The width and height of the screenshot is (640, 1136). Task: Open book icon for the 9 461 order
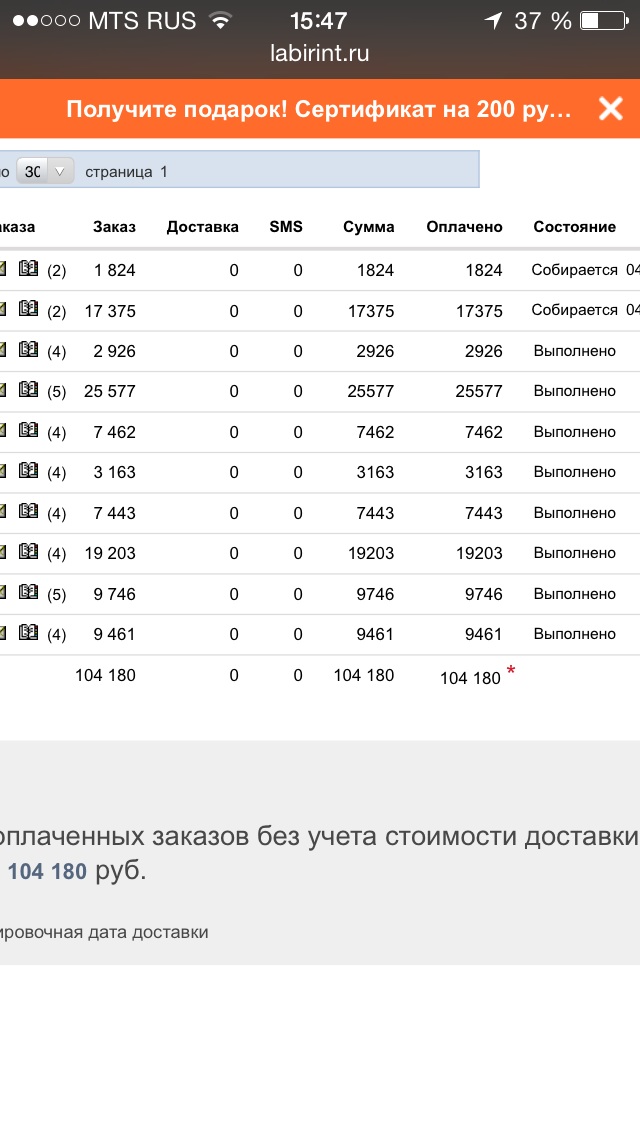pyautogui.click(x=28, y=632)
